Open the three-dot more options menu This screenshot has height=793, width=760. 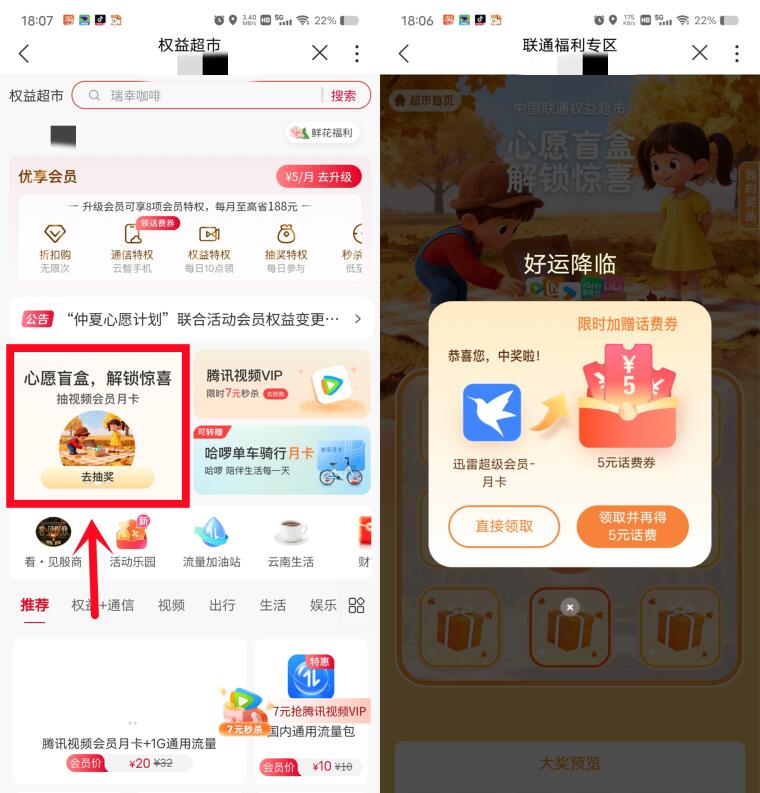tap(355, 53)
